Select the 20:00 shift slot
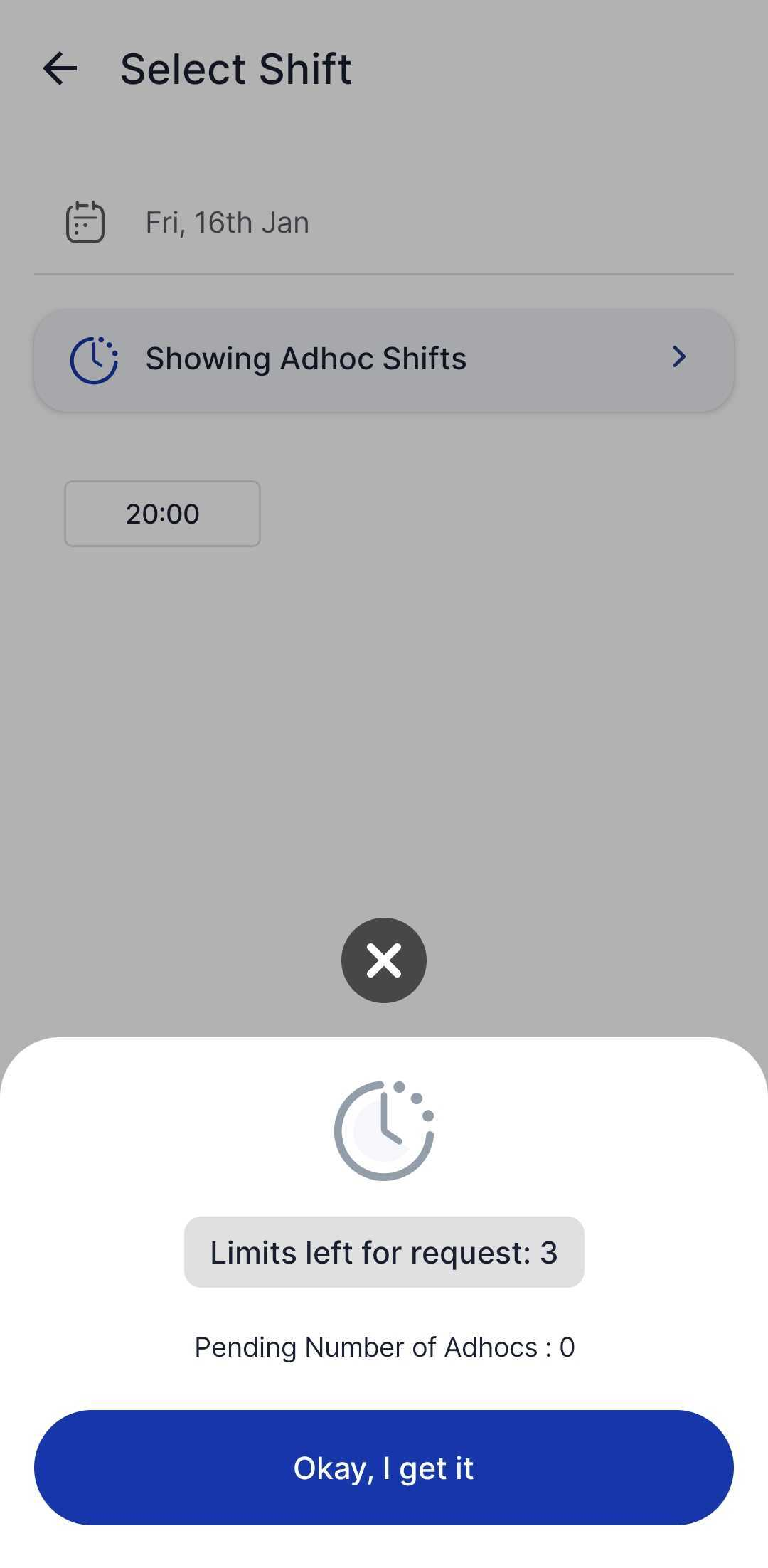Screen dimensions: 768x1568 162,514
